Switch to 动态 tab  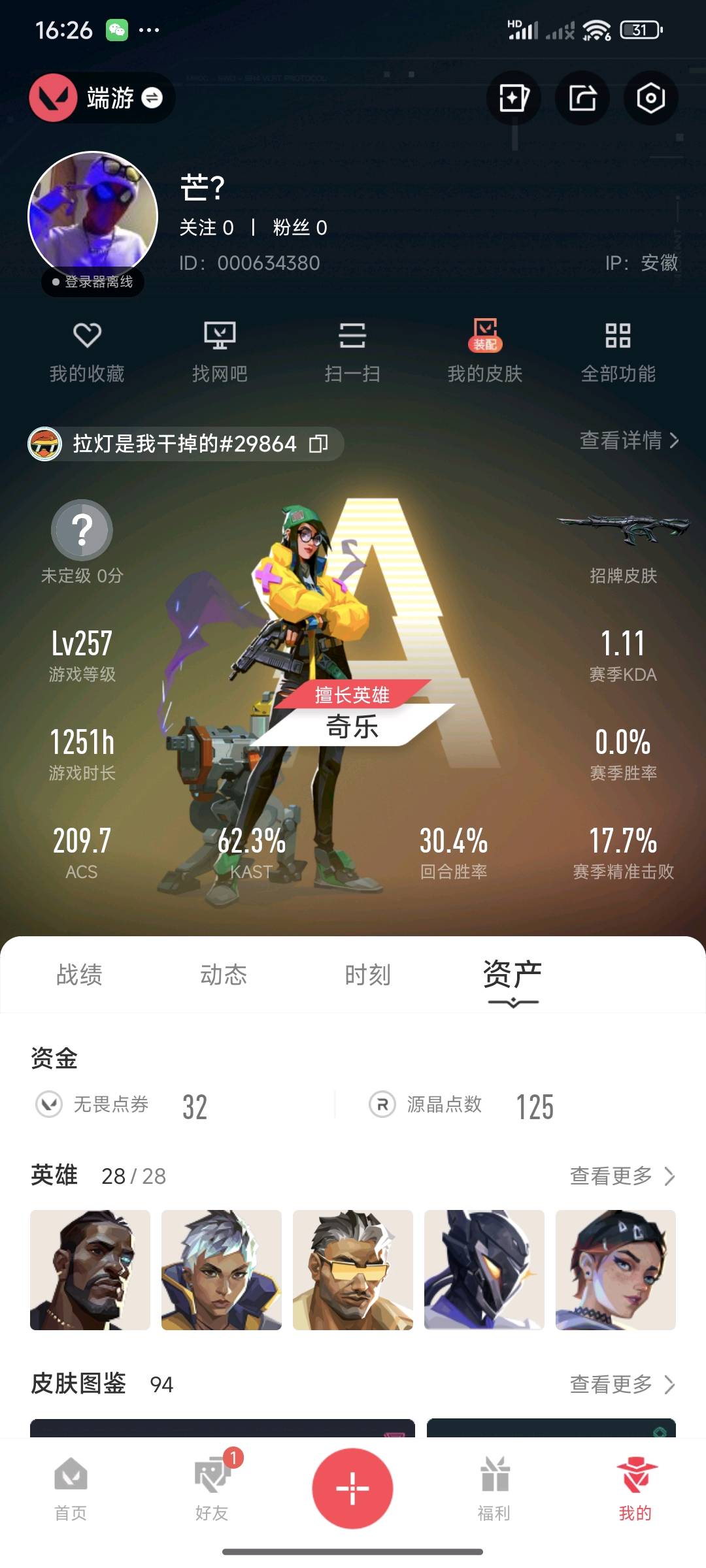click(x=224, y=975)
